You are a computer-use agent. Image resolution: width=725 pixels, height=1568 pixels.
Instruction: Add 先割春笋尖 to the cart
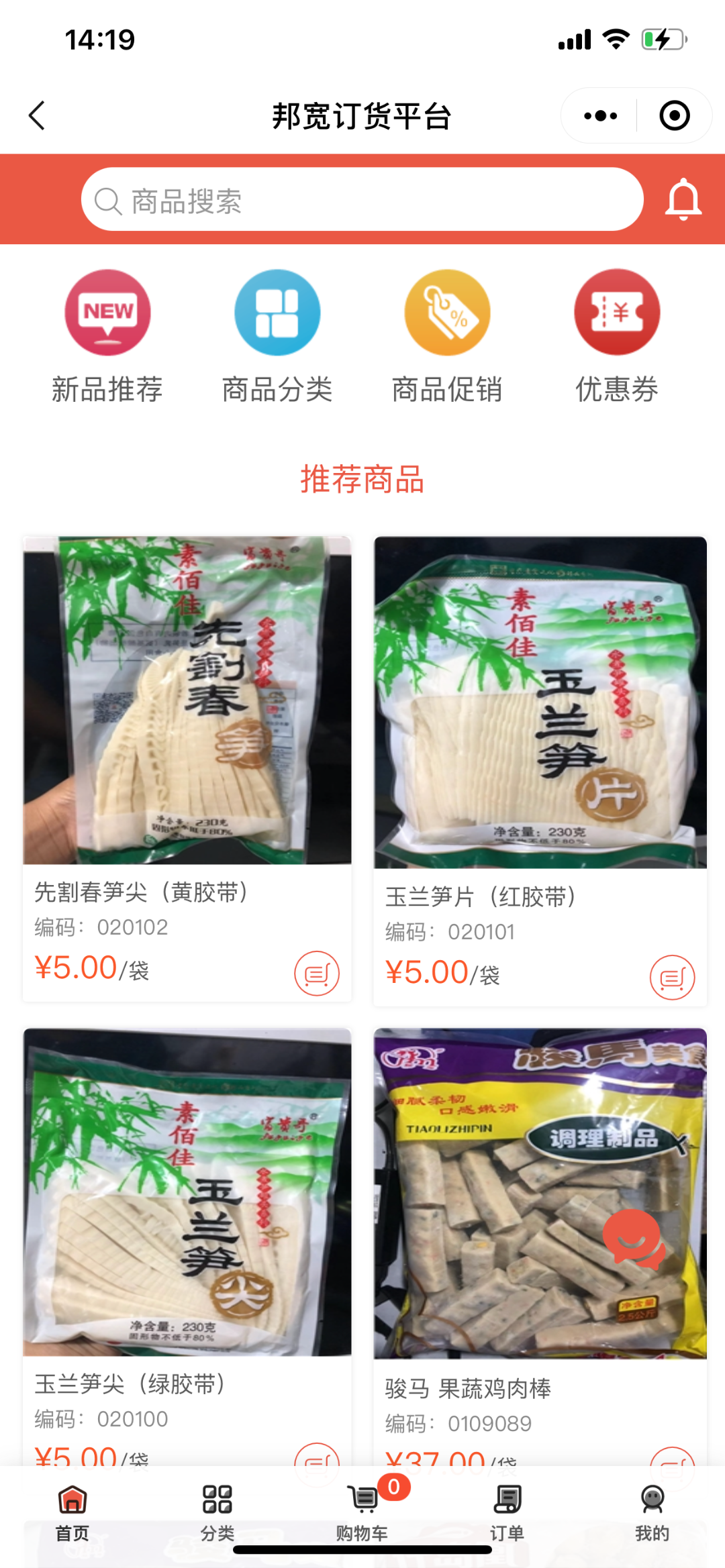click(317, 974)
